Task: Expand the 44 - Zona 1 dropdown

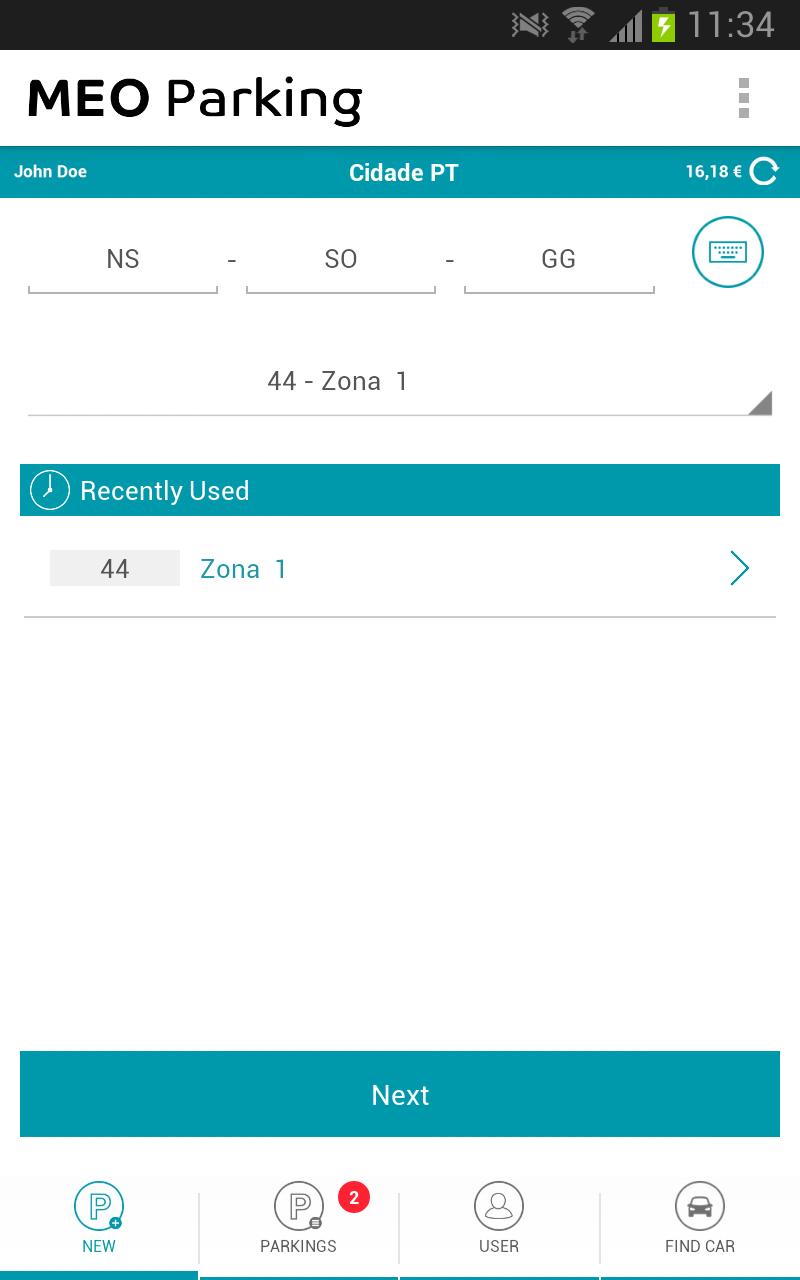Action: 400,382
